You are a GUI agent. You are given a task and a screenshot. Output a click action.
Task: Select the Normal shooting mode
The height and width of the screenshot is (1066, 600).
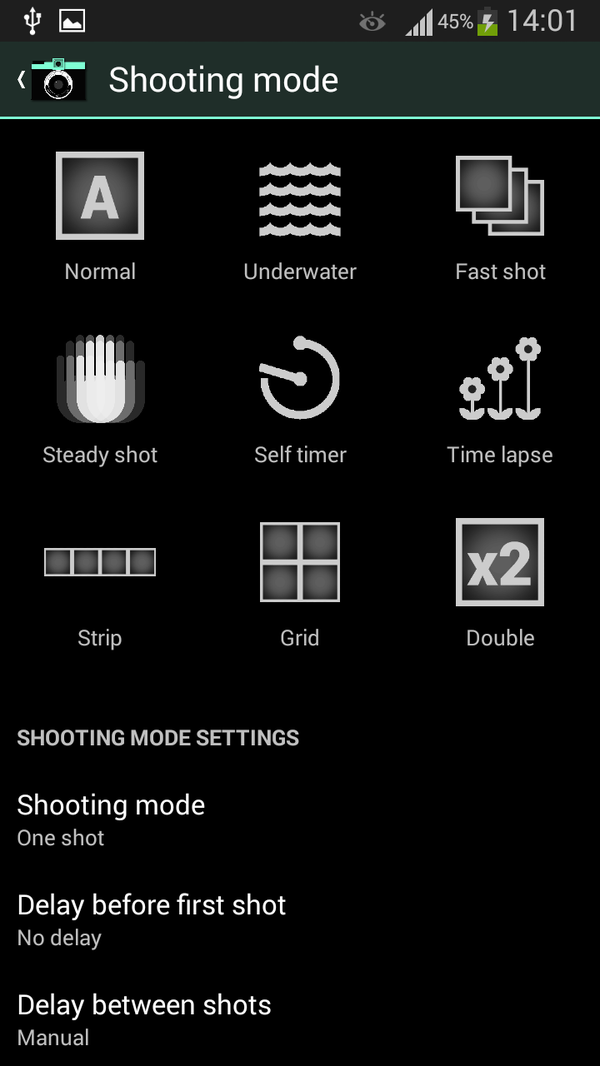pyautogui.click(x=100, y=197)
